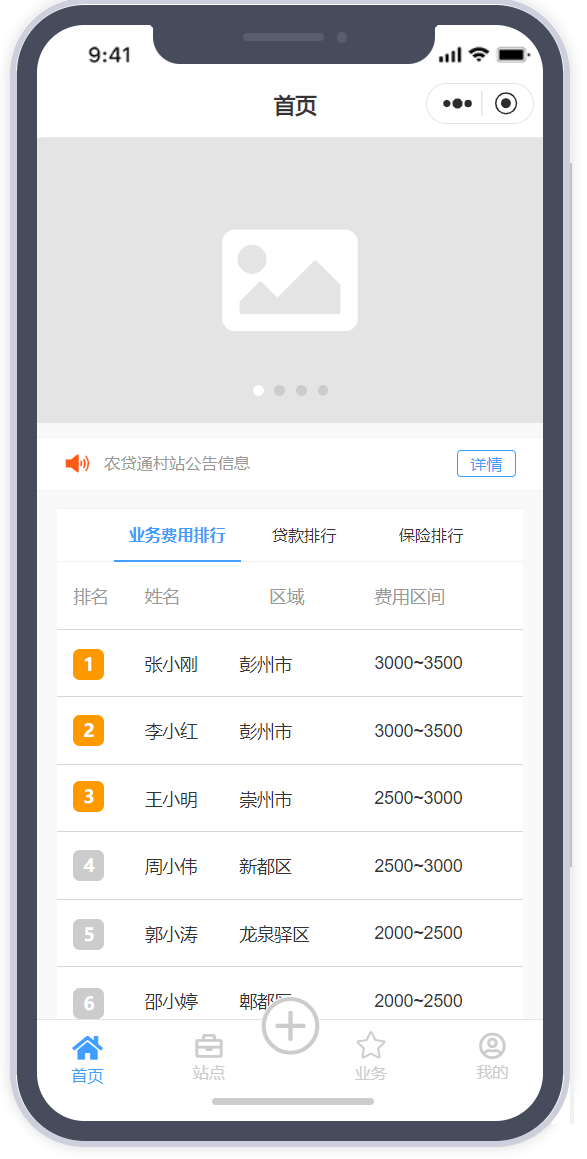Image resolution: width=587 pixels, height=1159 pixels.
Task: Close the mini program with the circle button
Action: pyautogui.click(x=506, y=103)
